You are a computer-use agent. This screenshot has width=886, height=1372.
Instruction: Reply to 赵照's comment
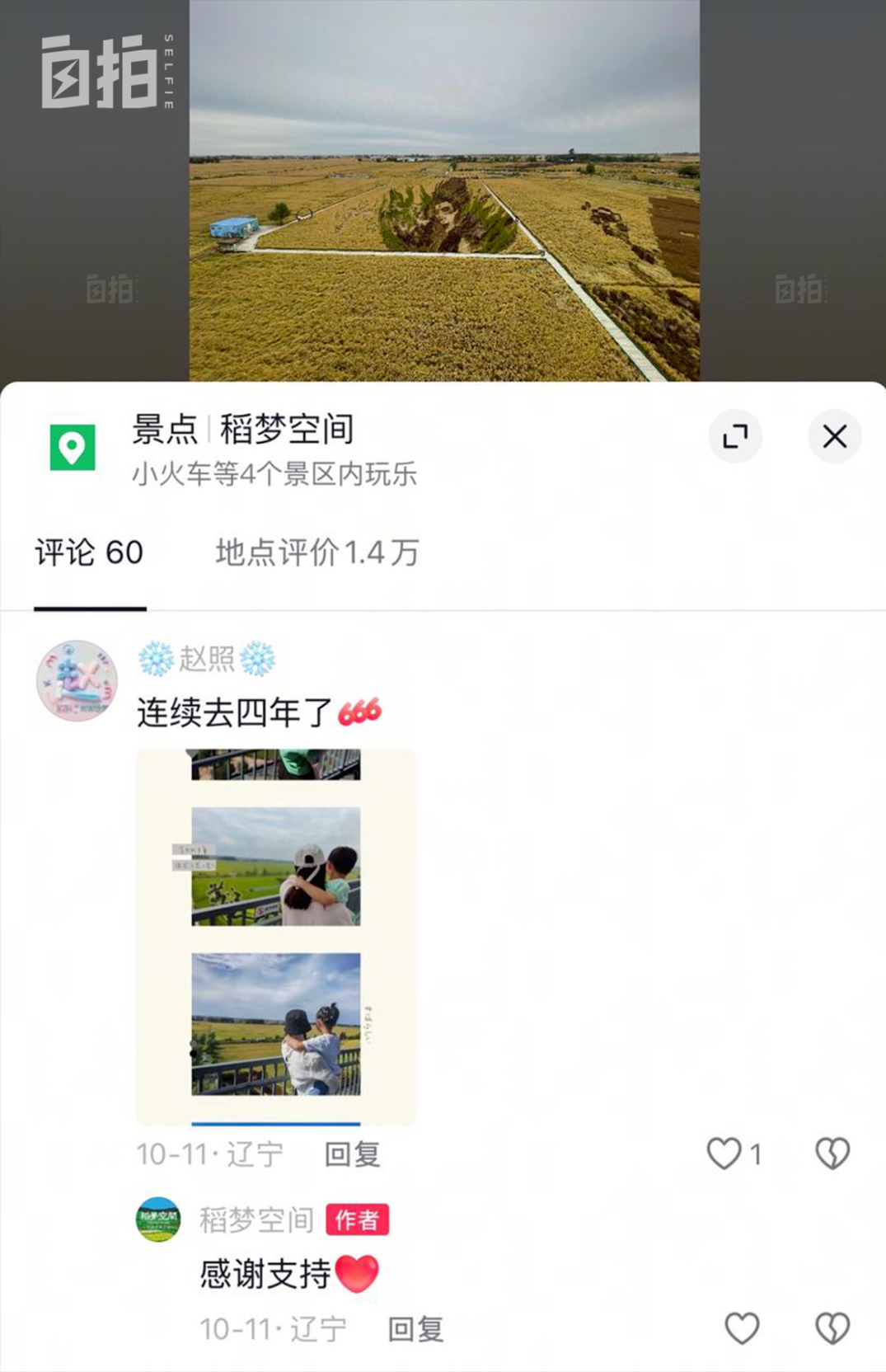coord(352,1154)
